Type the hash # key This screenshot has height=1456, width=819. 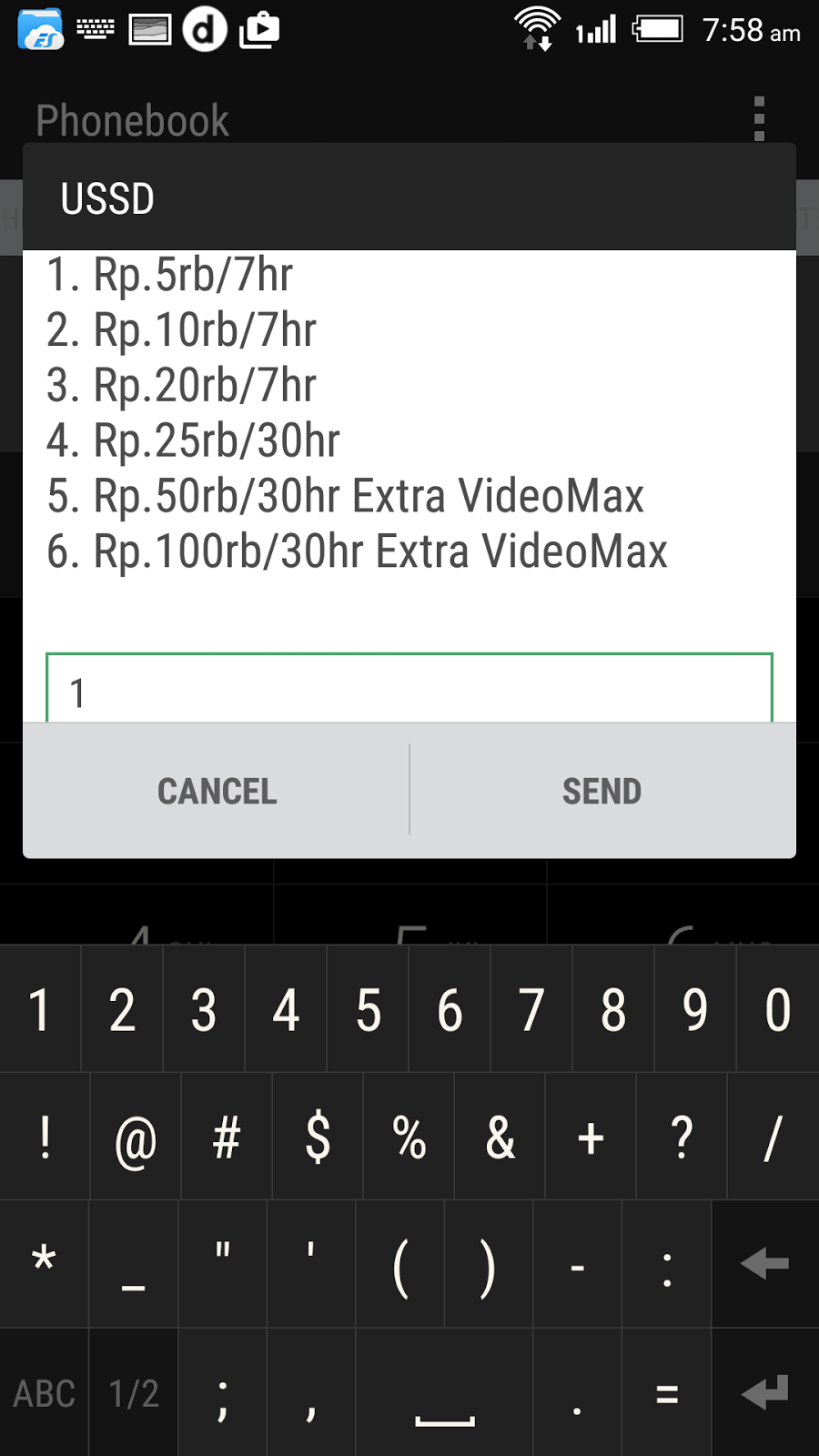pyautogui.click(x=227, y=1137)
